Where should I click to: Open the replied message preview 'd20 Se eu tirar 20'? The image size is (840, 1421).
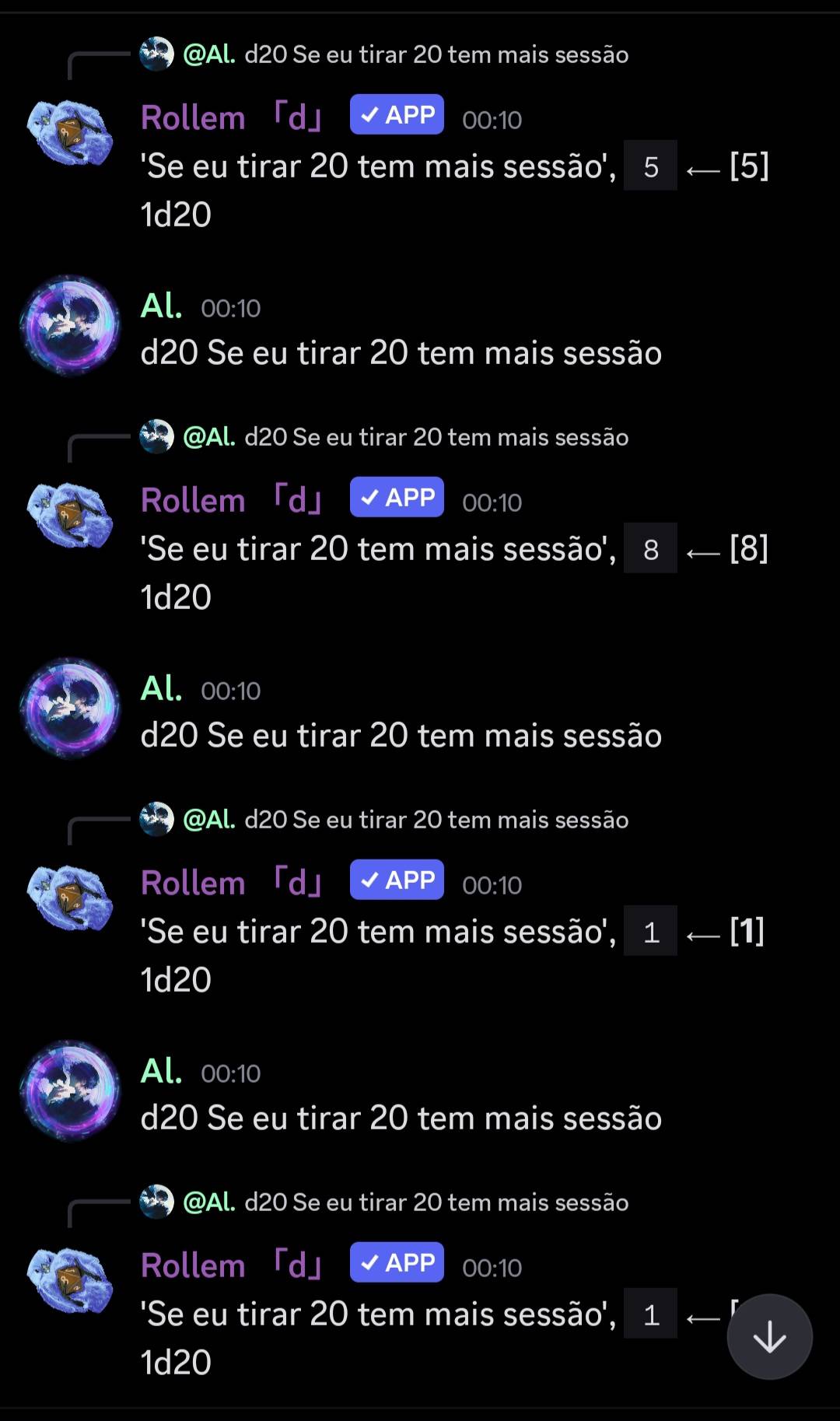point(436,54)
